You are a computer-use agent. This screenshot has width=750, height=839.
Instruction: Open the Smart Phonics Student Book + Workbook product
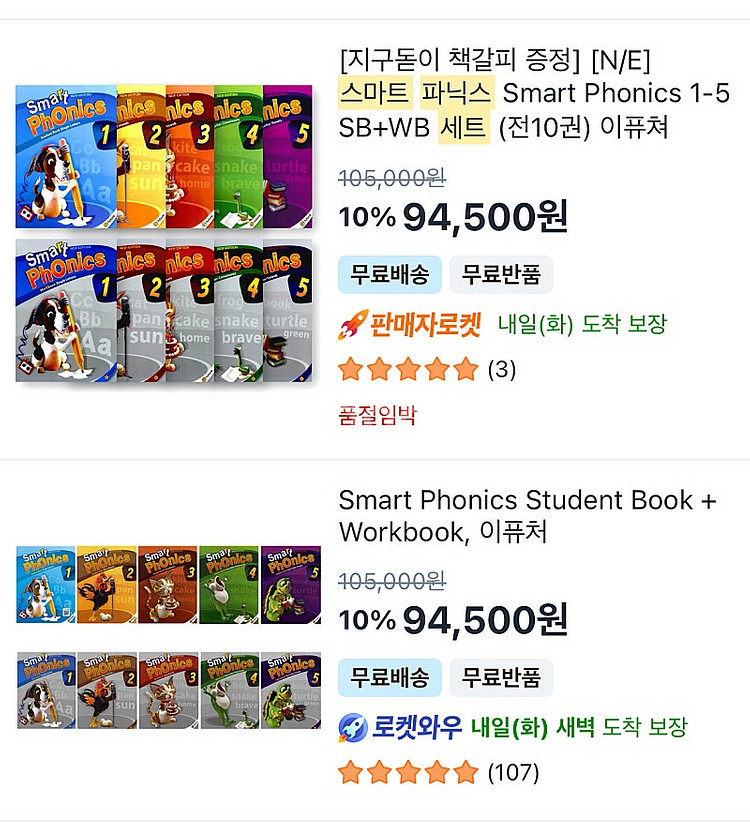527,515
